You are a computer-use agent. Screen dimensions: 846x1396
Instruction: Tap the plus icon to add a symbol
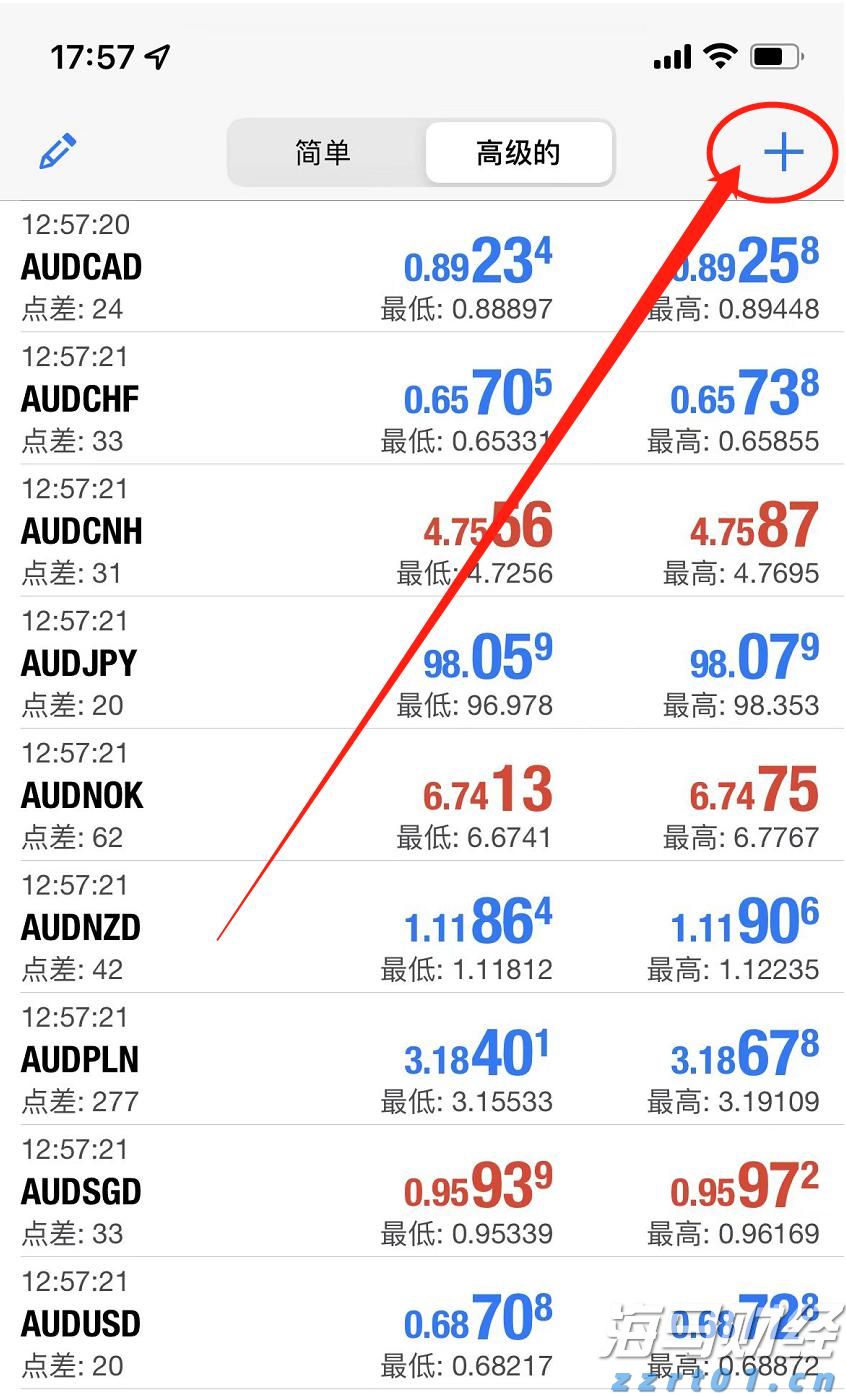click(x=783, y=151)
